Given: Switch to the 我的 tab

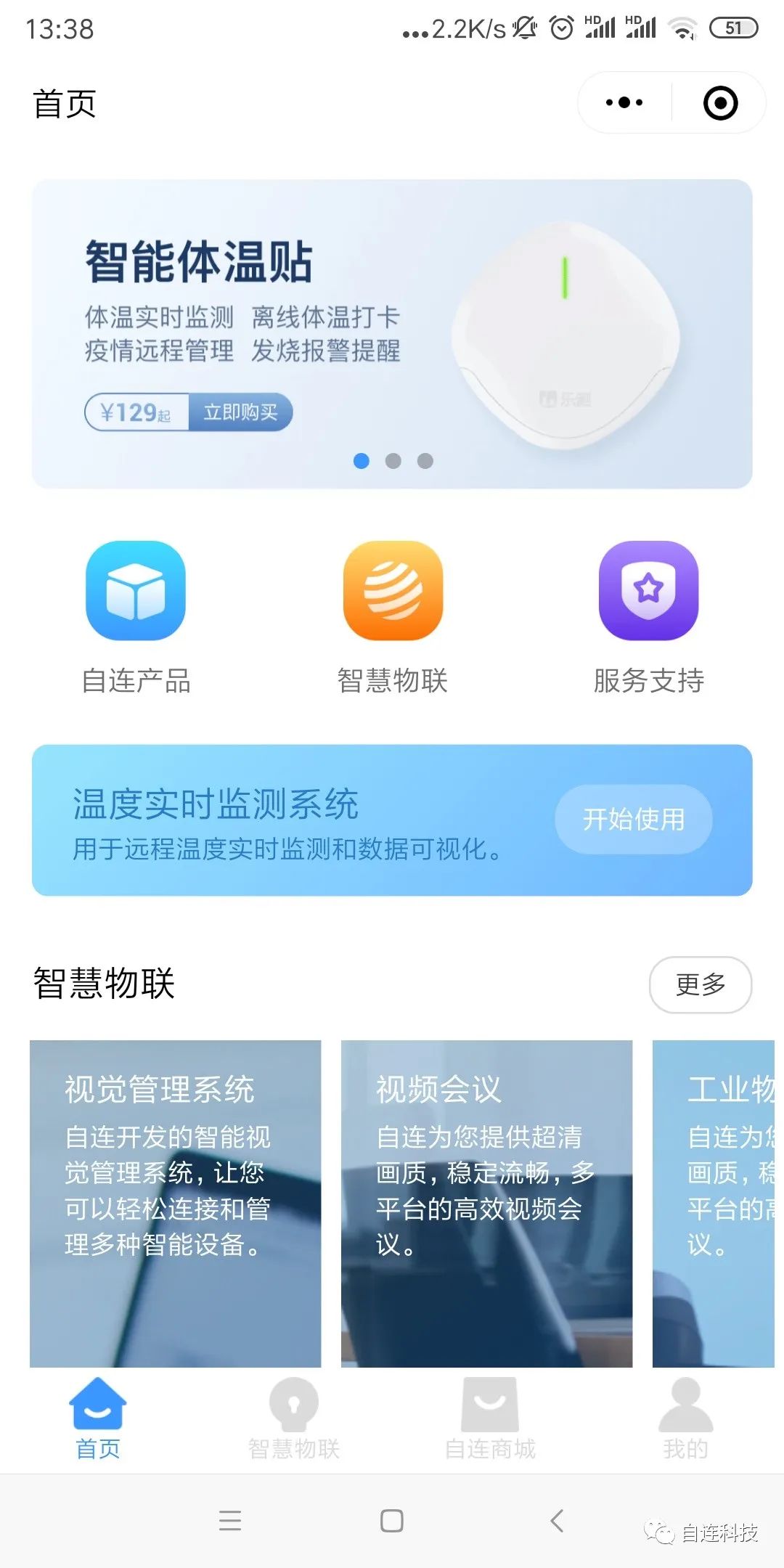Looking at the screenshot, I should coord(685,1419).
